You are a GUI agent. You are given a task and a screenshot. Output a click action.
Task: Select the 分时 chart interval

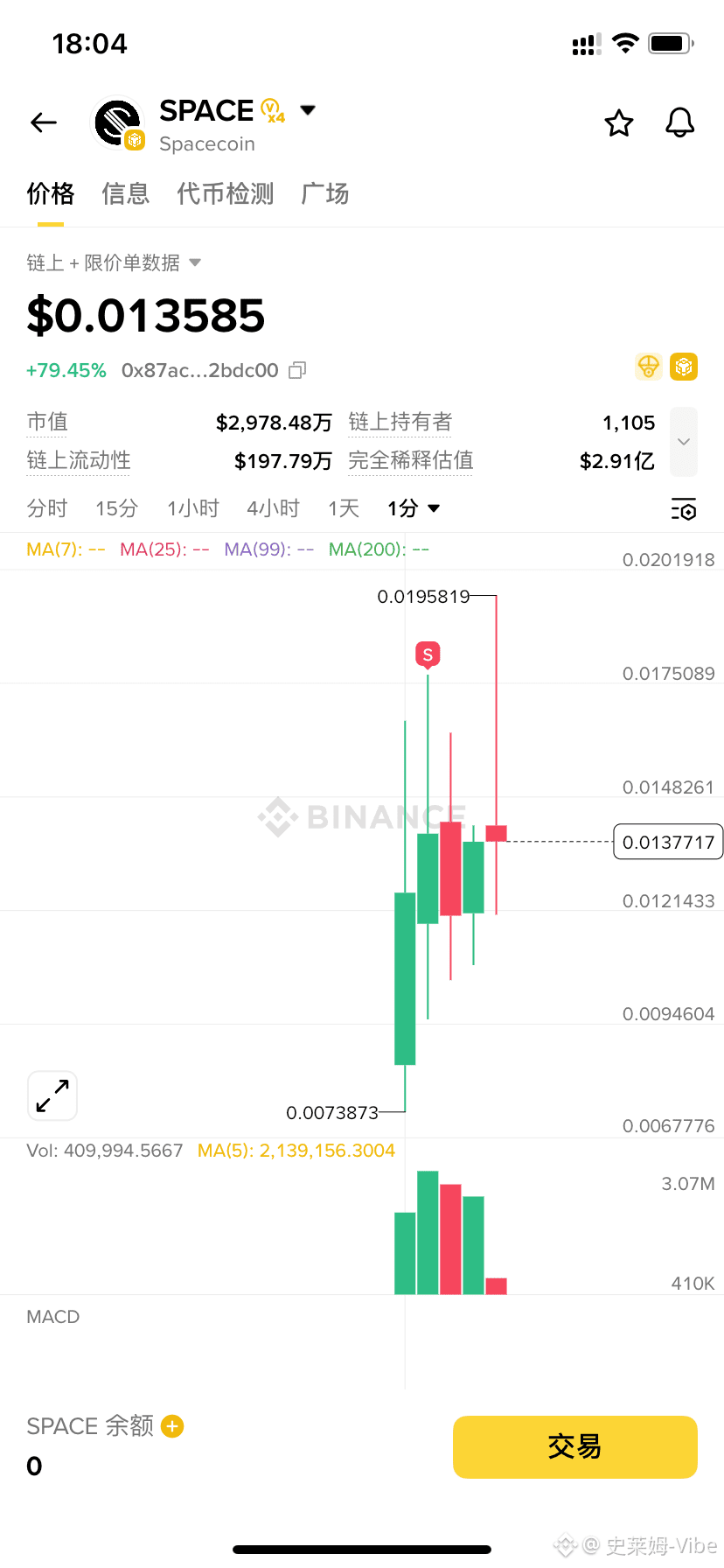pos(47,508)
